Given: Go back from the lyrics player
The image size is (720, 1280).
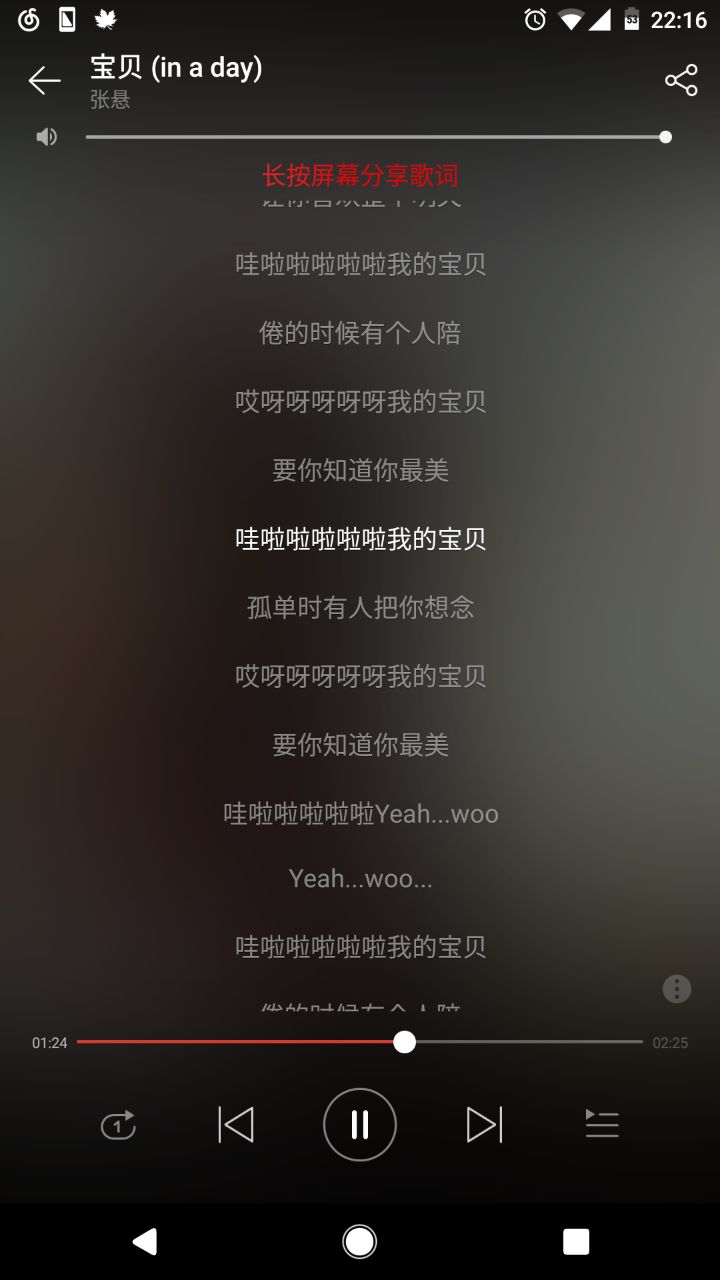Looking at the screenshot, I should click(x=44, y=80).
